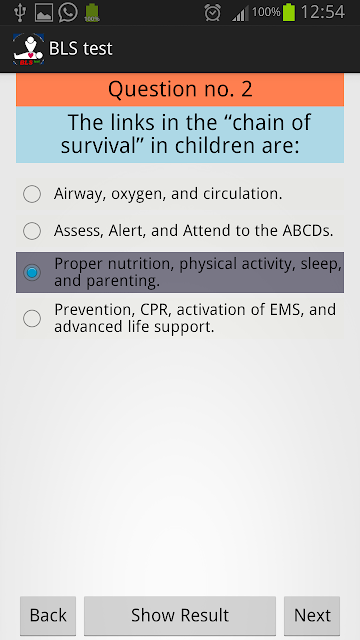Advance to the Next question
This screenshot has height=640, width=360.
click(312, 616)
